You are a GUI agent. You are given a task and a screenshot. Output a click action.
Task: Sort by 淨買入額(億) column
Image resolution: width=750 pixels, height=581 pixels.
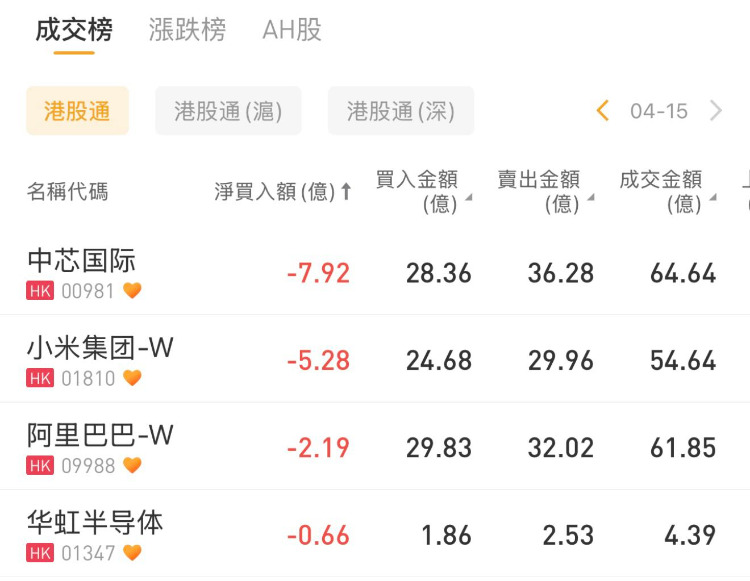(x=283, y=191)
